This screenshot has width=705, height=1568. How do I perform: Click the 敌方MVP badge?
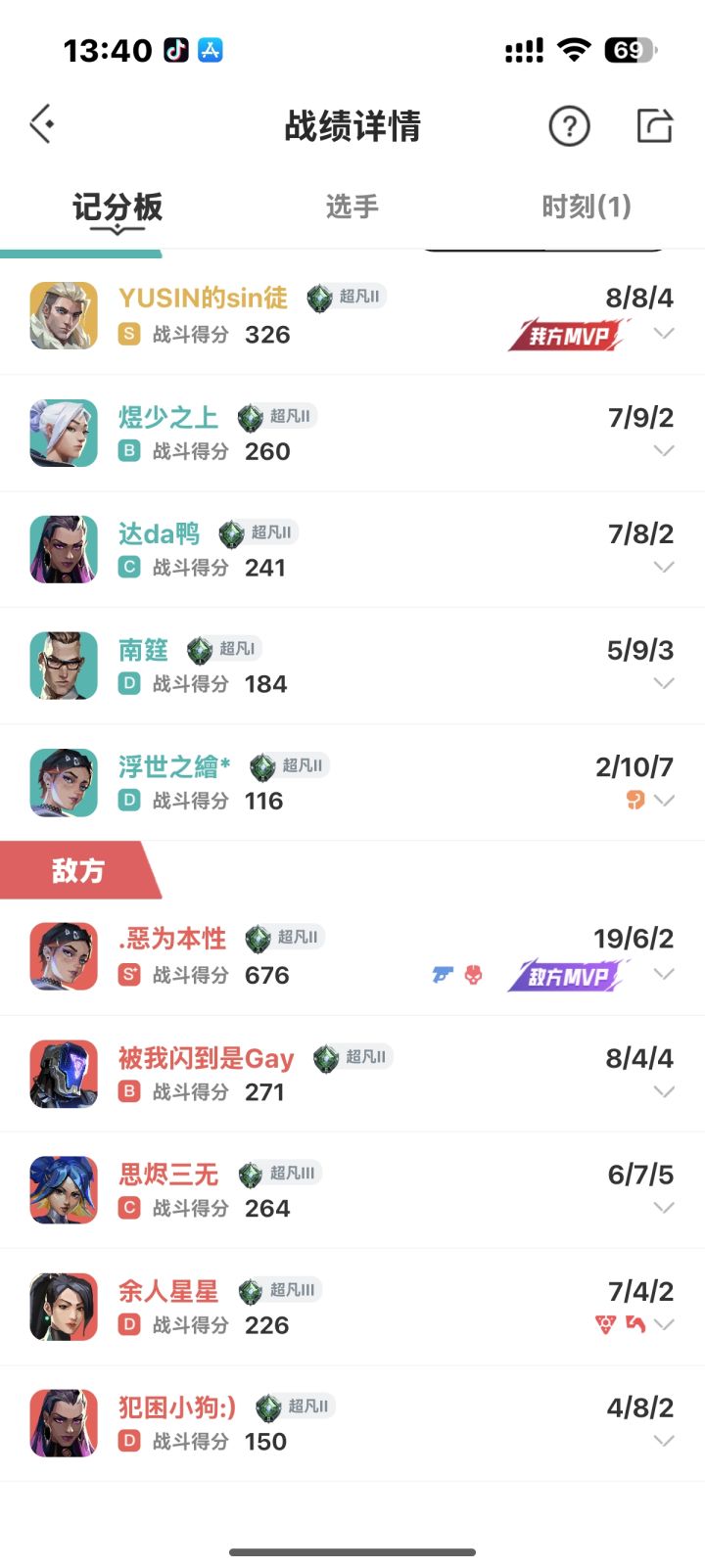(x=565, y=975)
